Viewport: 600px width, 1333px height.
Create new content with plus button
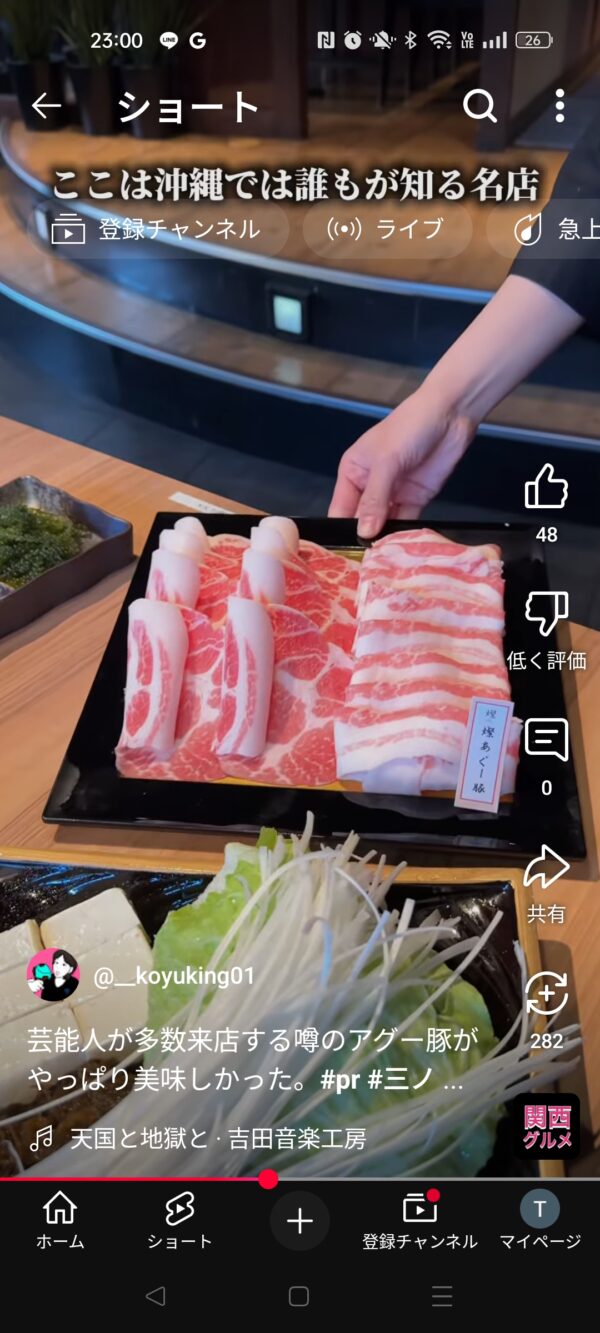click(299, 1221)
